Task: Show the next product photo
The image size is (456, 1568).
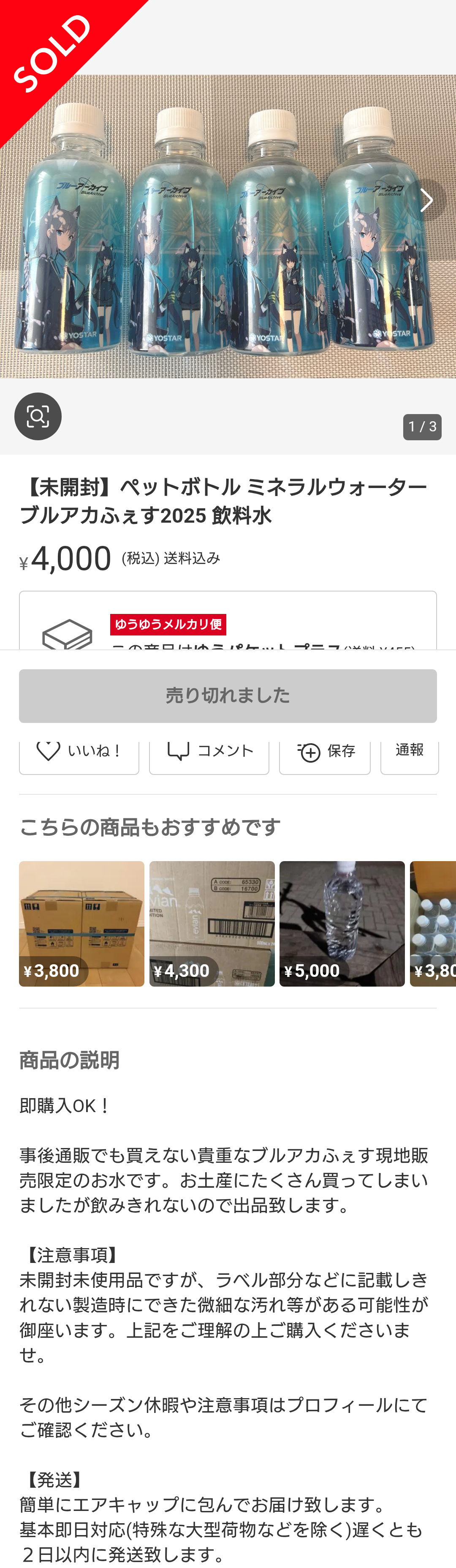Action: [427, 200]
